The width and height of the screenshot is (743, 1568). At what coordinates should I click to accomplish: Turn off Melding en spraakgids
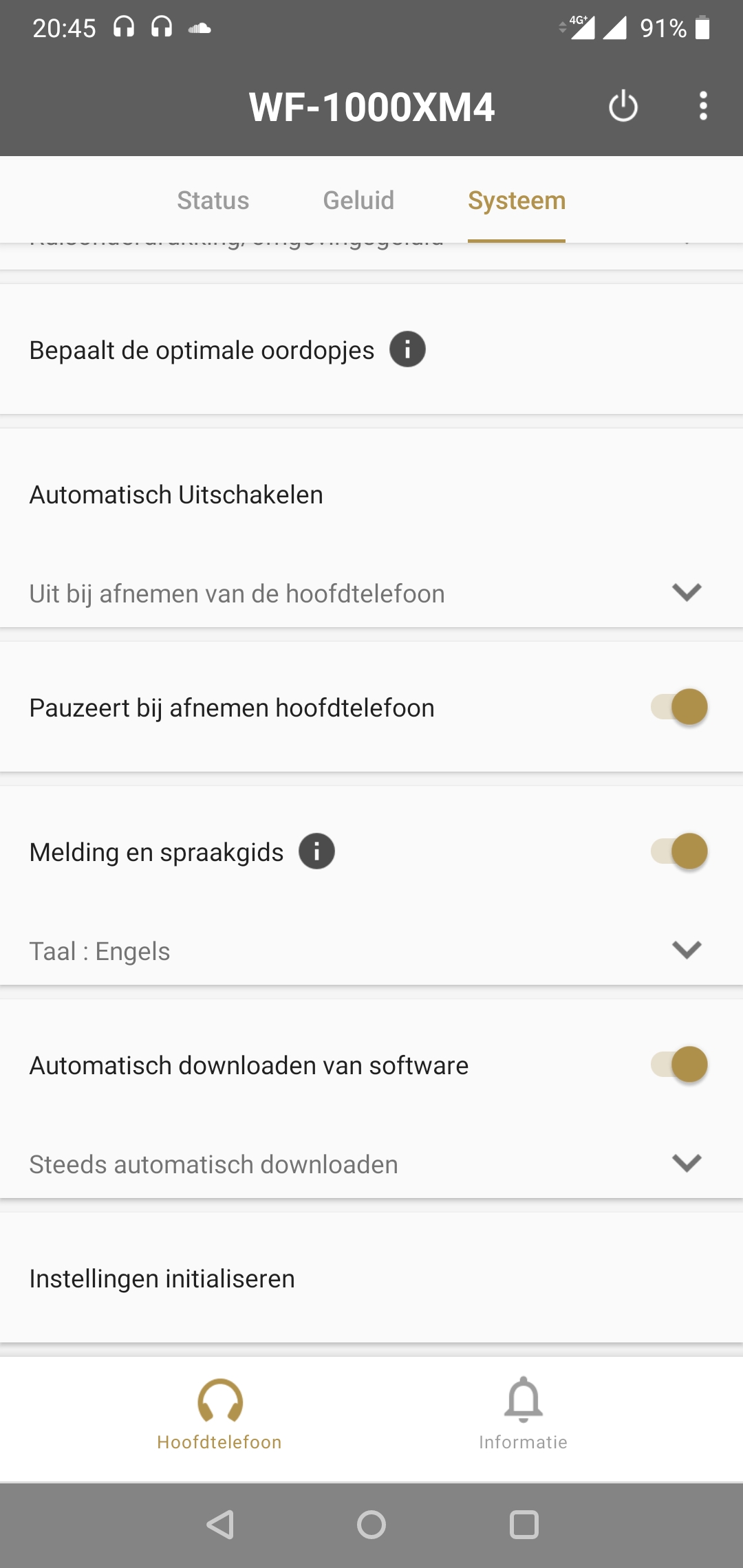tap(679, 851)
